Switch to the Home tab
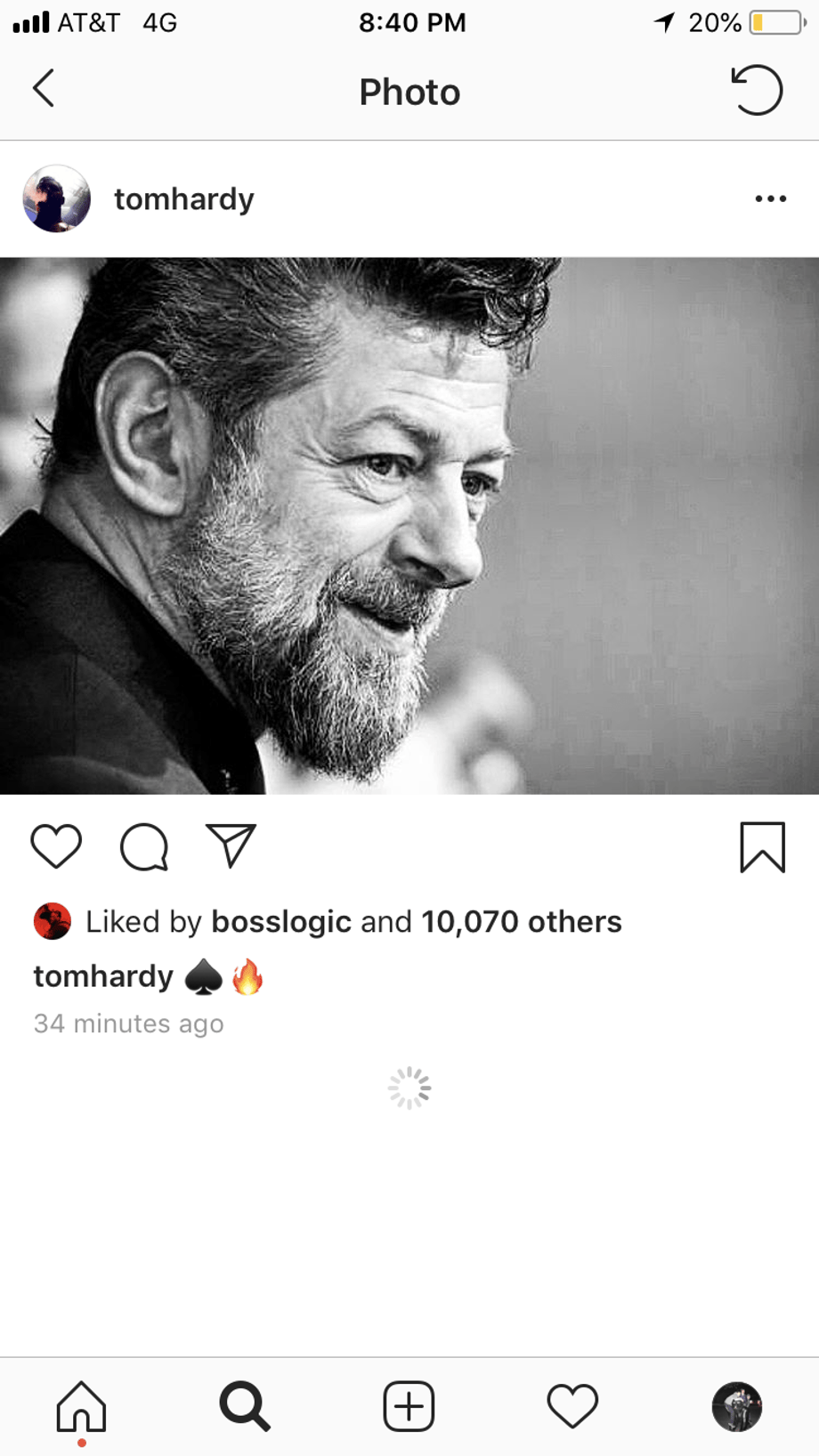 click(81, 1407)
